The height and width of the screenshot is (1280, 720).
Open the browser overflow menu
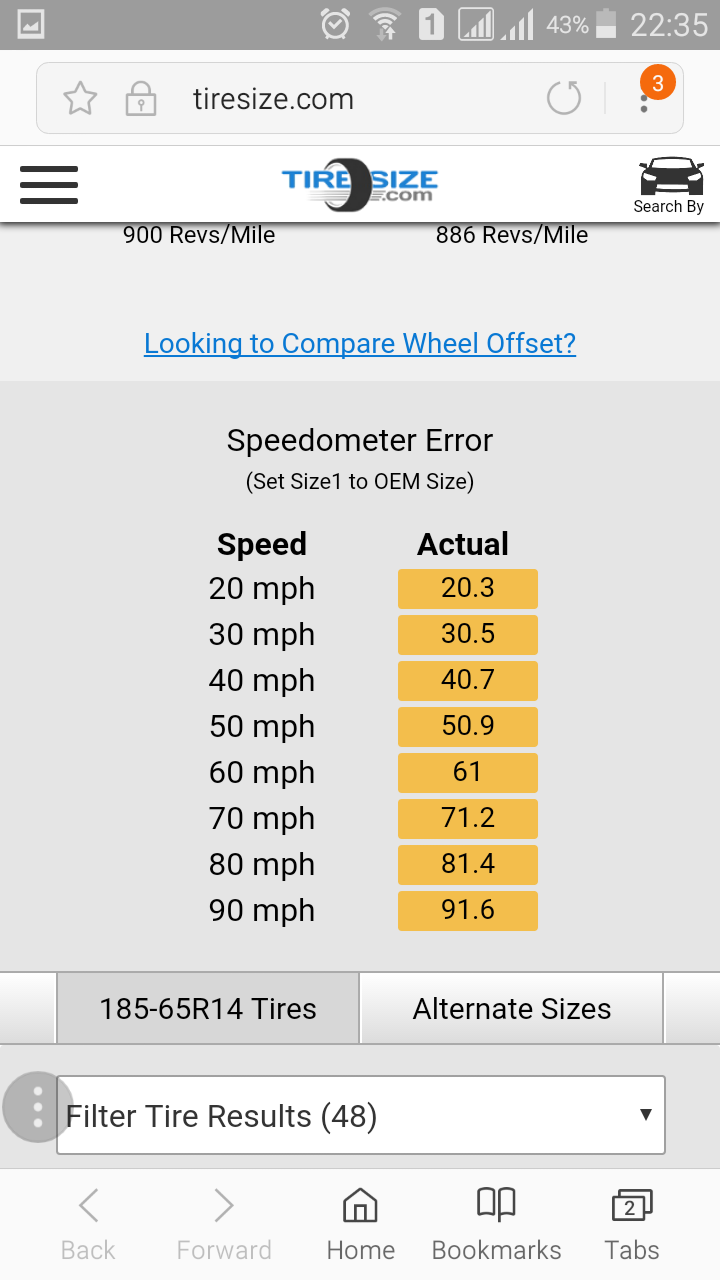(645, 98)
